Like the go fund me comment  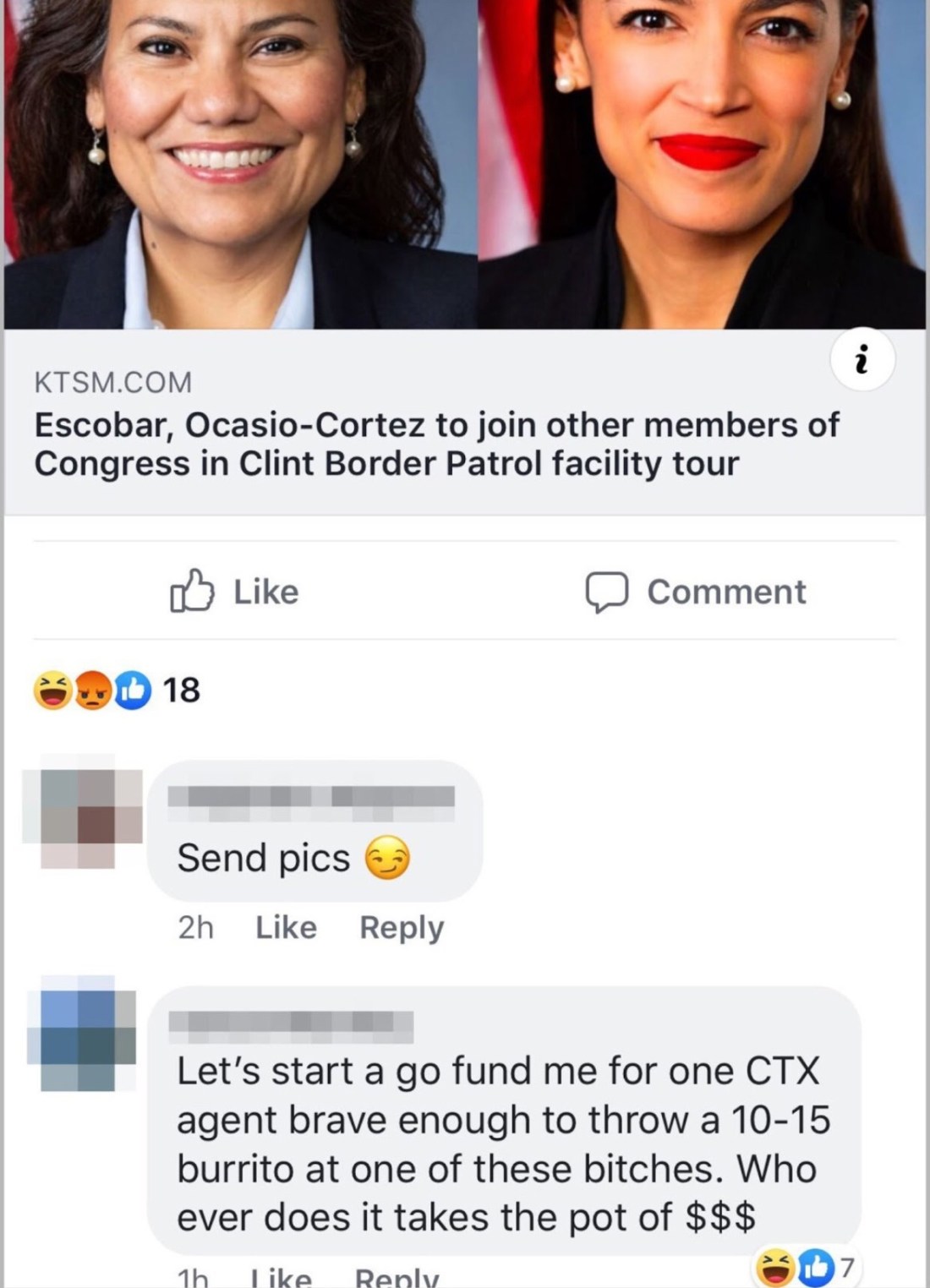click(x=281, y=1277)
